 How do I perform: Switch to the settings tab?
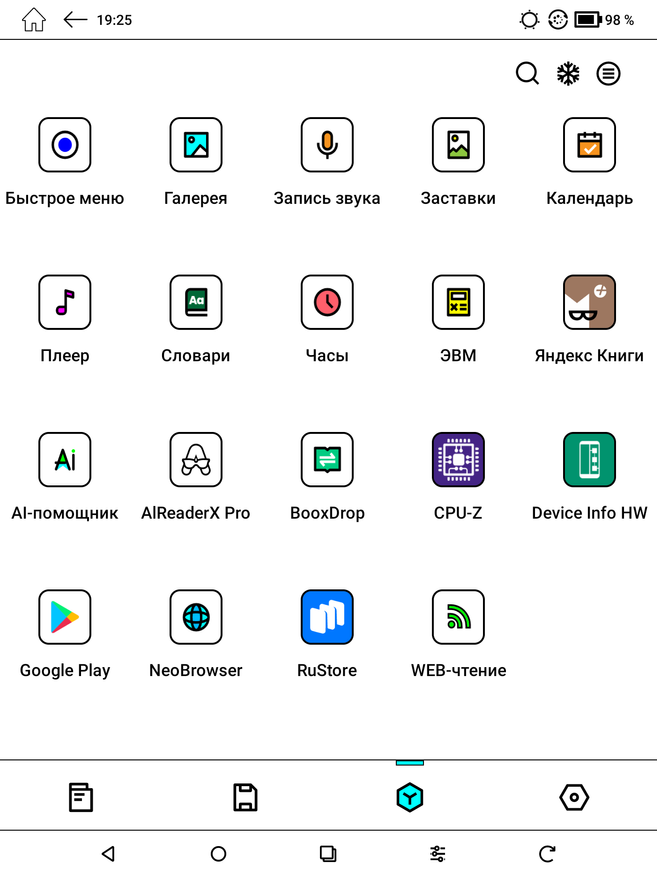(x=574, y=797)
